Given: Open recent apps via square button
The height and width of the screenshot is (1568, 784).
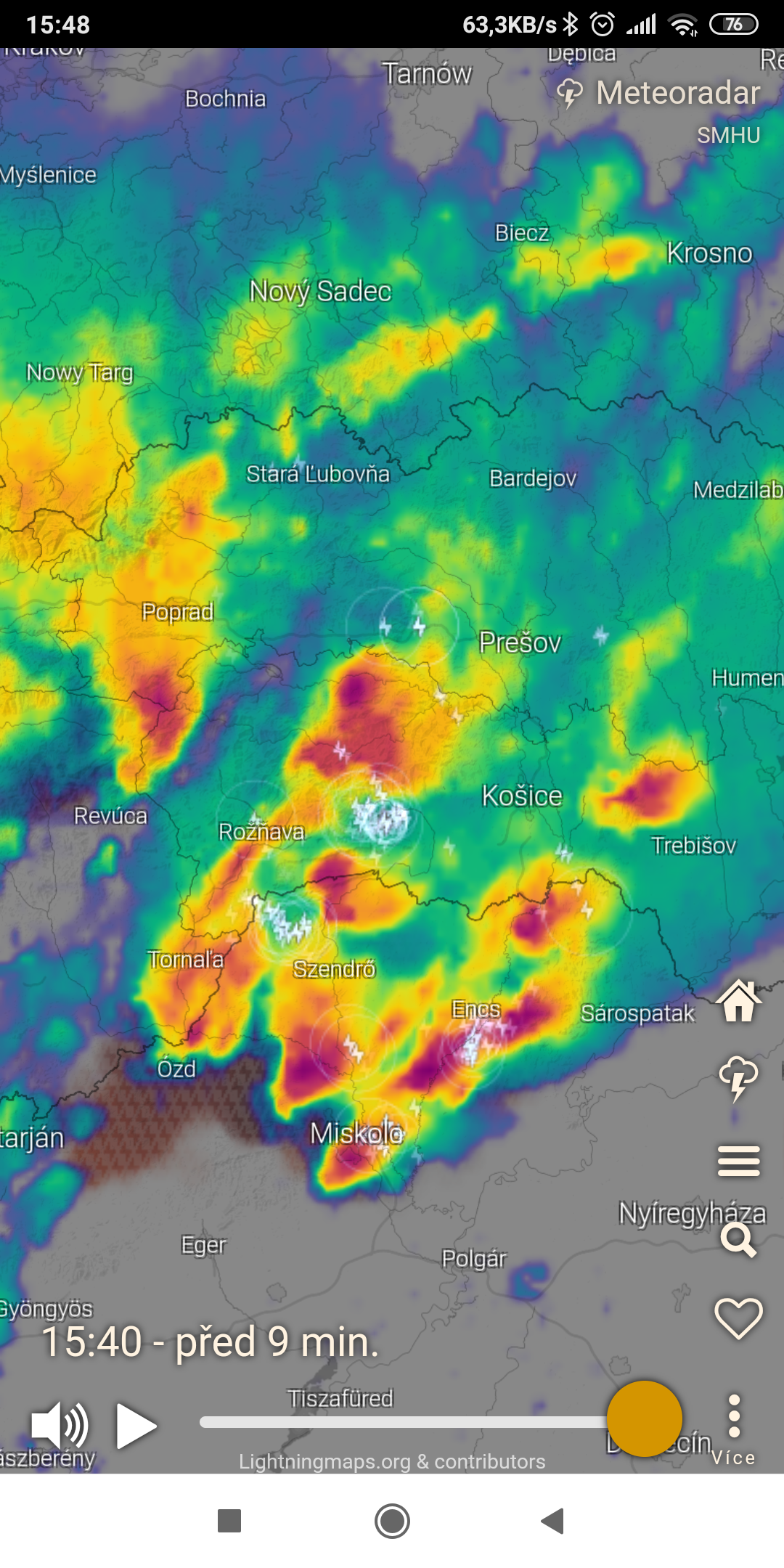Looking at the screenshot, I should (x=229, y=1521).
